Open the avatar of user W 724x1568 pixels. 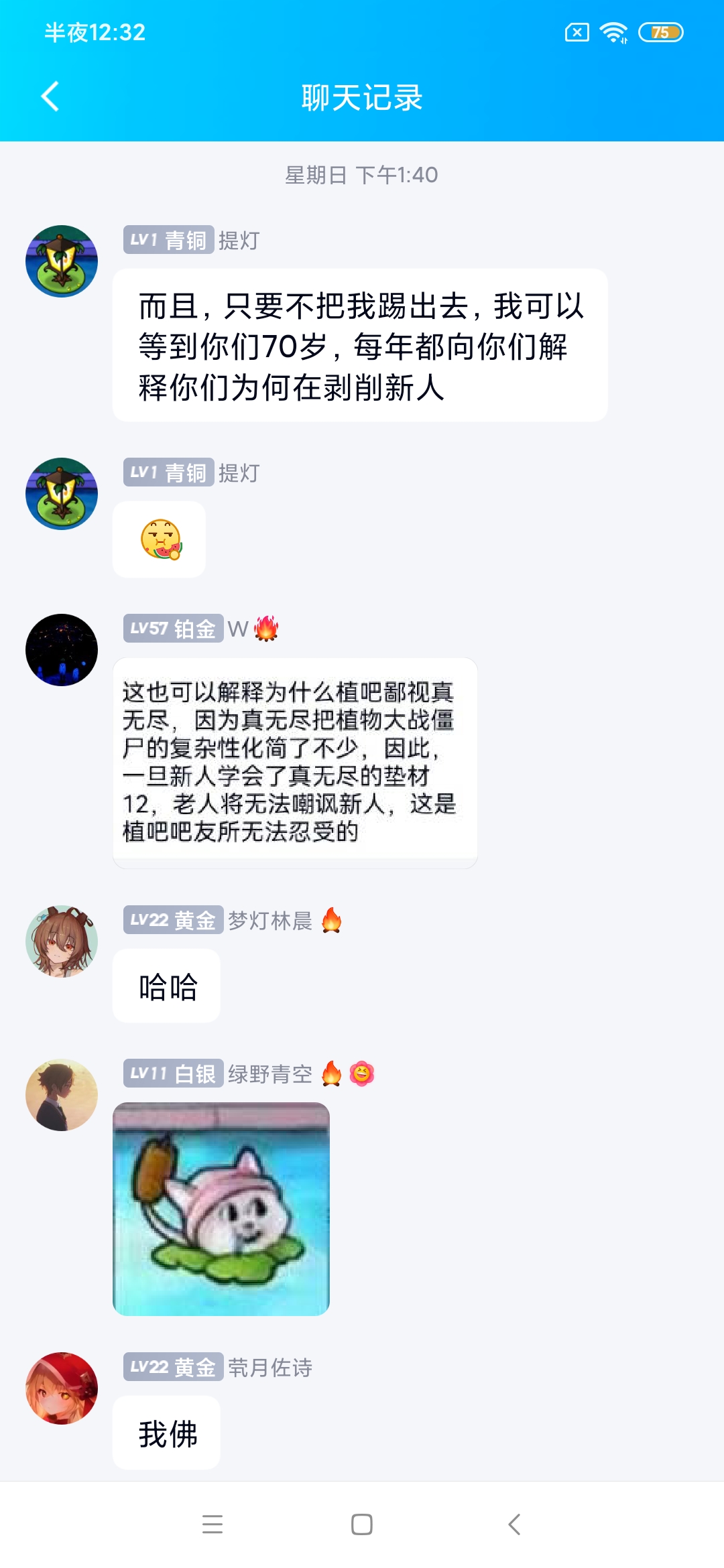tap(62, 650)
